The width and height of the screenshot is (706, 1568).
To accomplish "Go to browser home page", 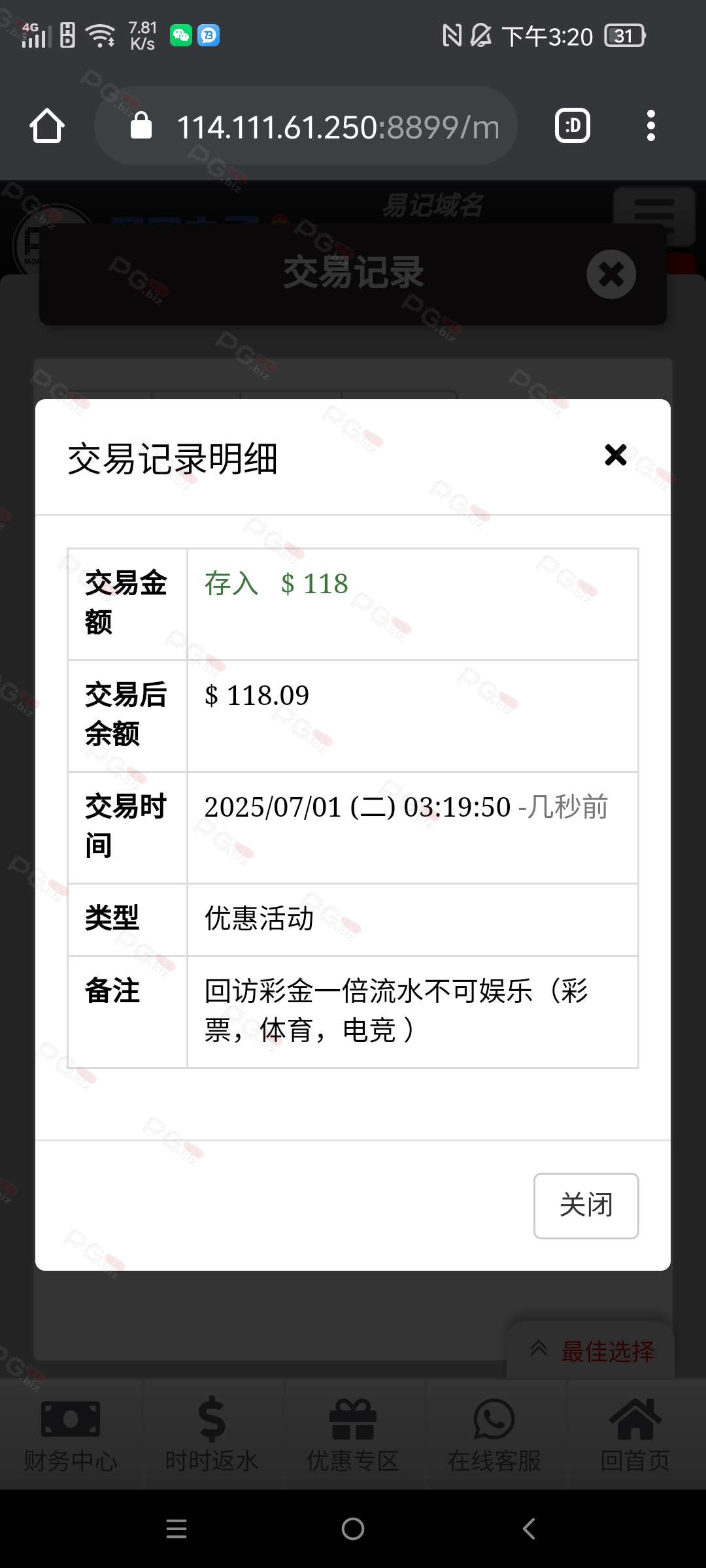I will pyautogui.click(x=47, y=126).
